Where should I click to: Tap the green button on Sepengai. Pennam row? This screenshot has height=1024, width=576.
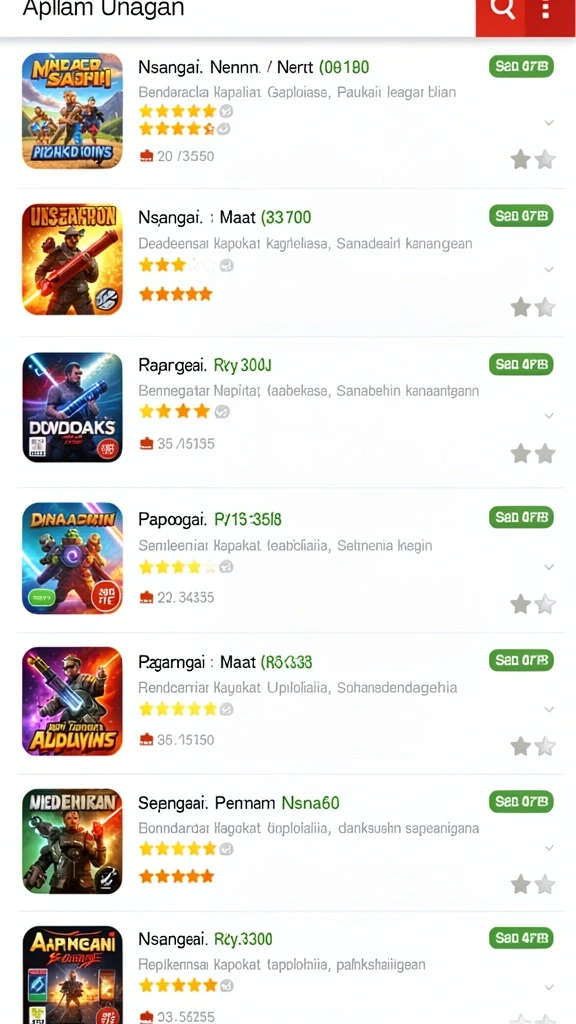coord(521,802)
